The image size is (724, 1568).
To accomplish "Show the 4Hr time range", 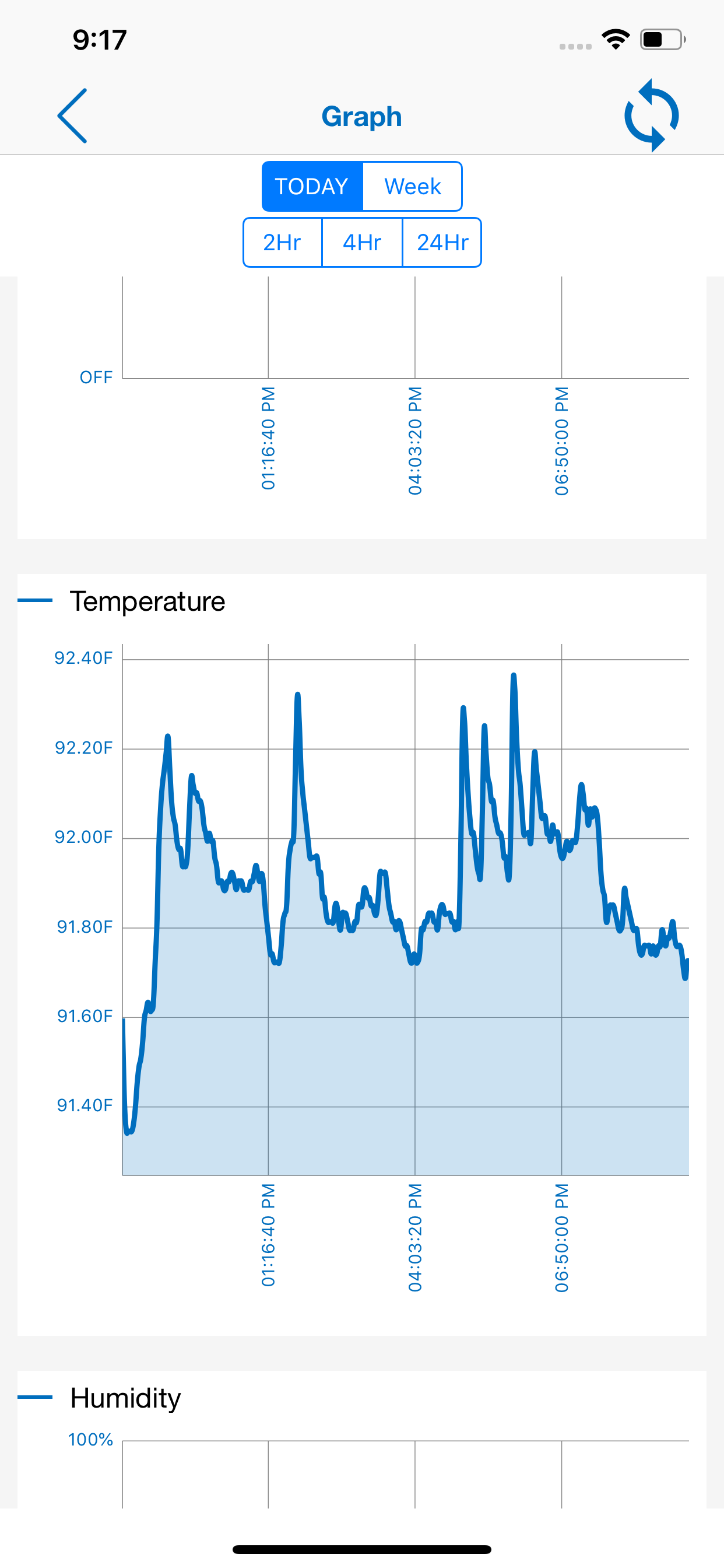I will [362, 242].
